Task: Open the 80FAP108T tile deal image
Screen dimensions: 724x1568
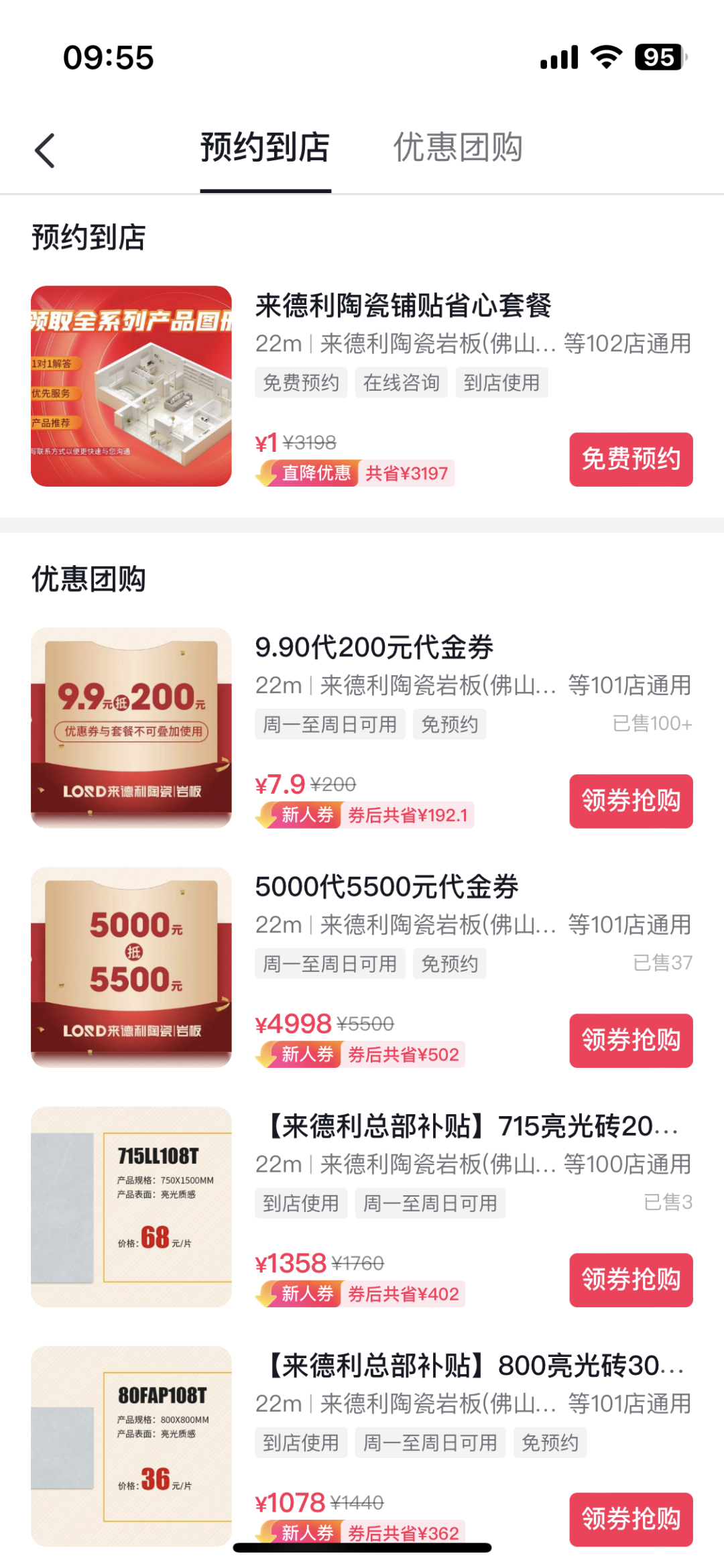Action: click(x=131, y=1445)
